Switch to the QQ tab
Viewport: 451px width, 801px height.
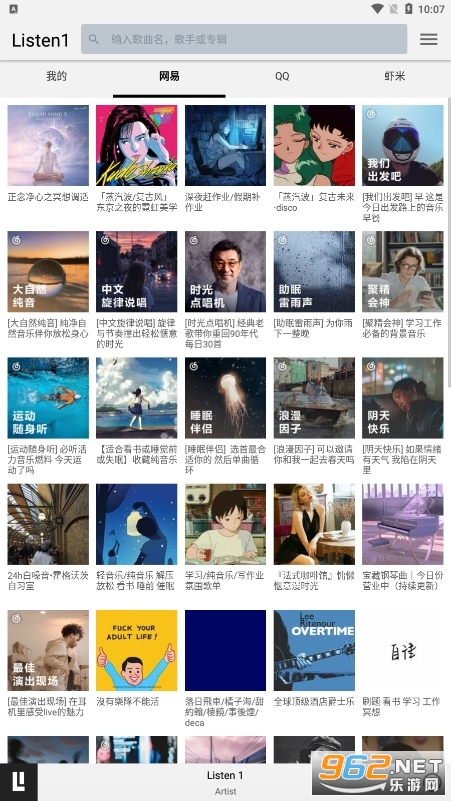tap(282, 77)
